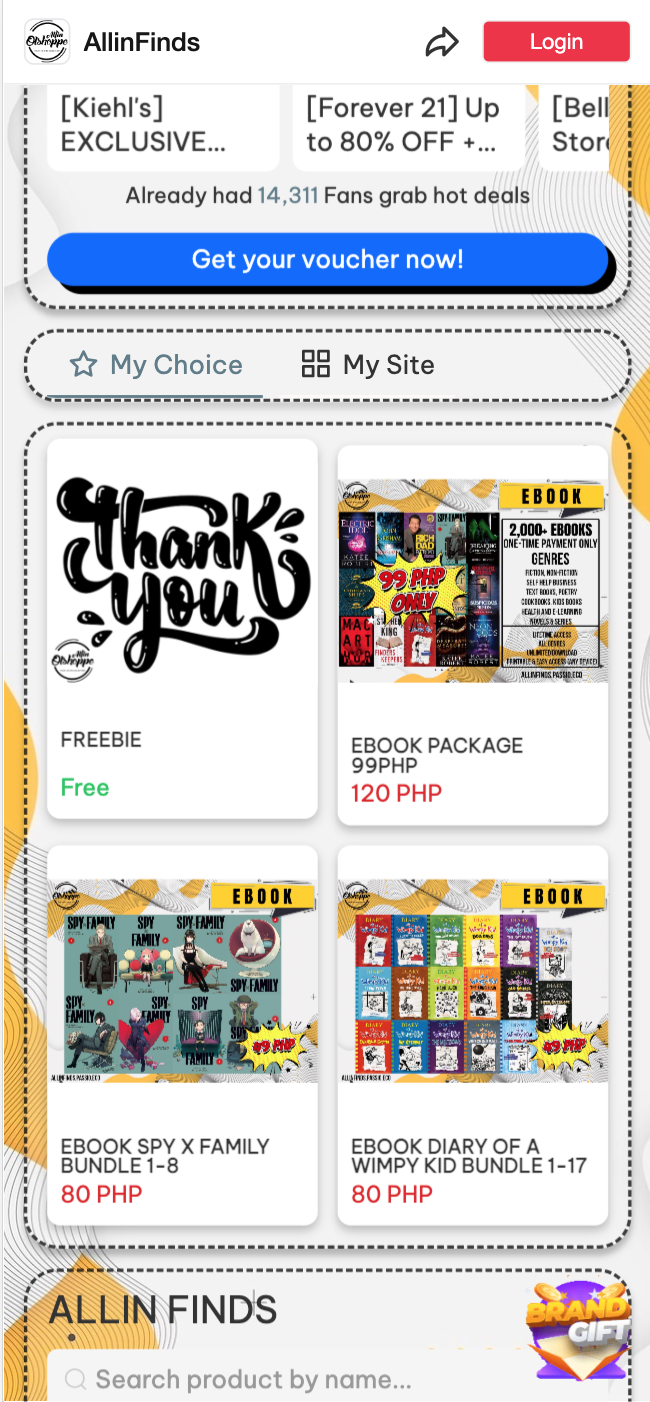
Task: Open the FREEBIE product card
Action: [x=182, y=628]
